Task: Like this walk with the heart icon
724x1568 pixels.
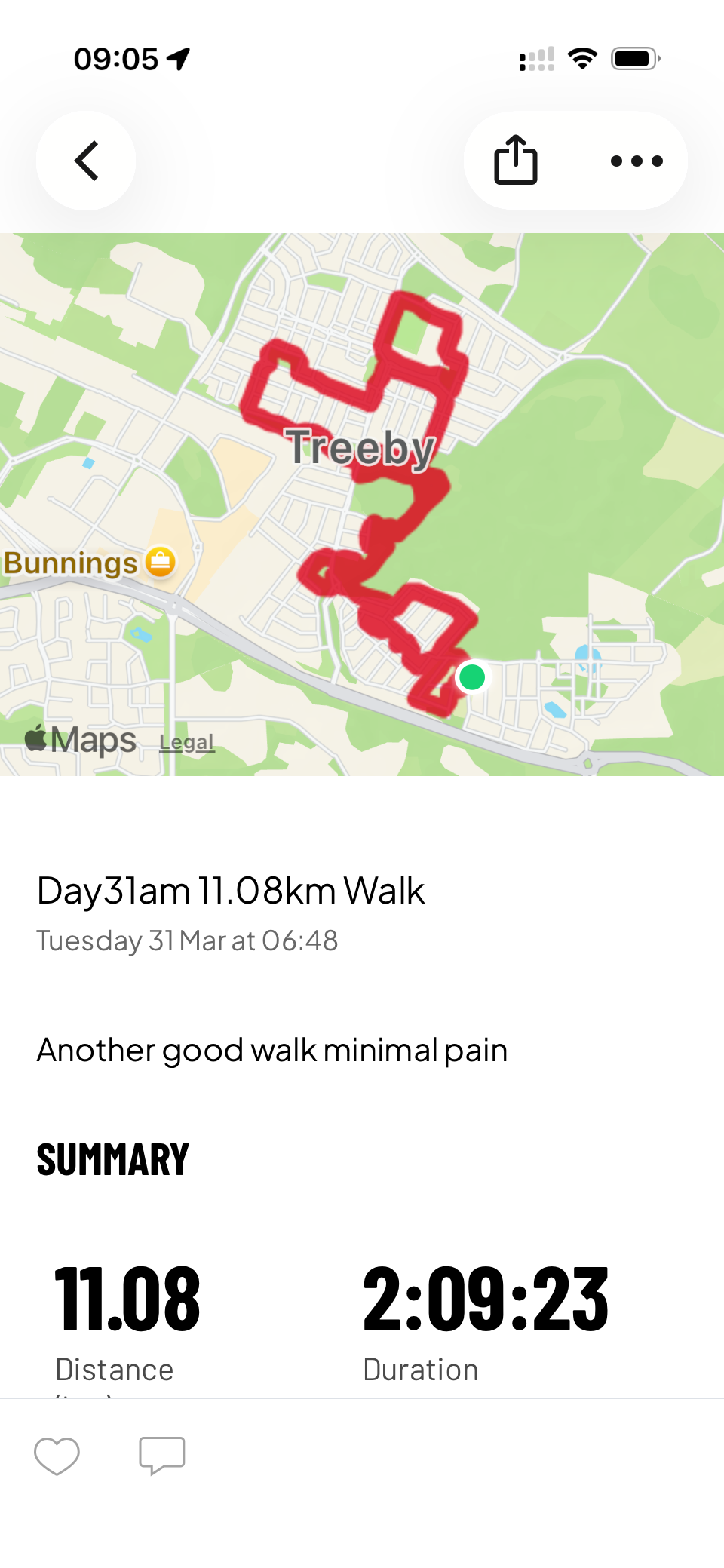Action: click(x=57, y=1455)
